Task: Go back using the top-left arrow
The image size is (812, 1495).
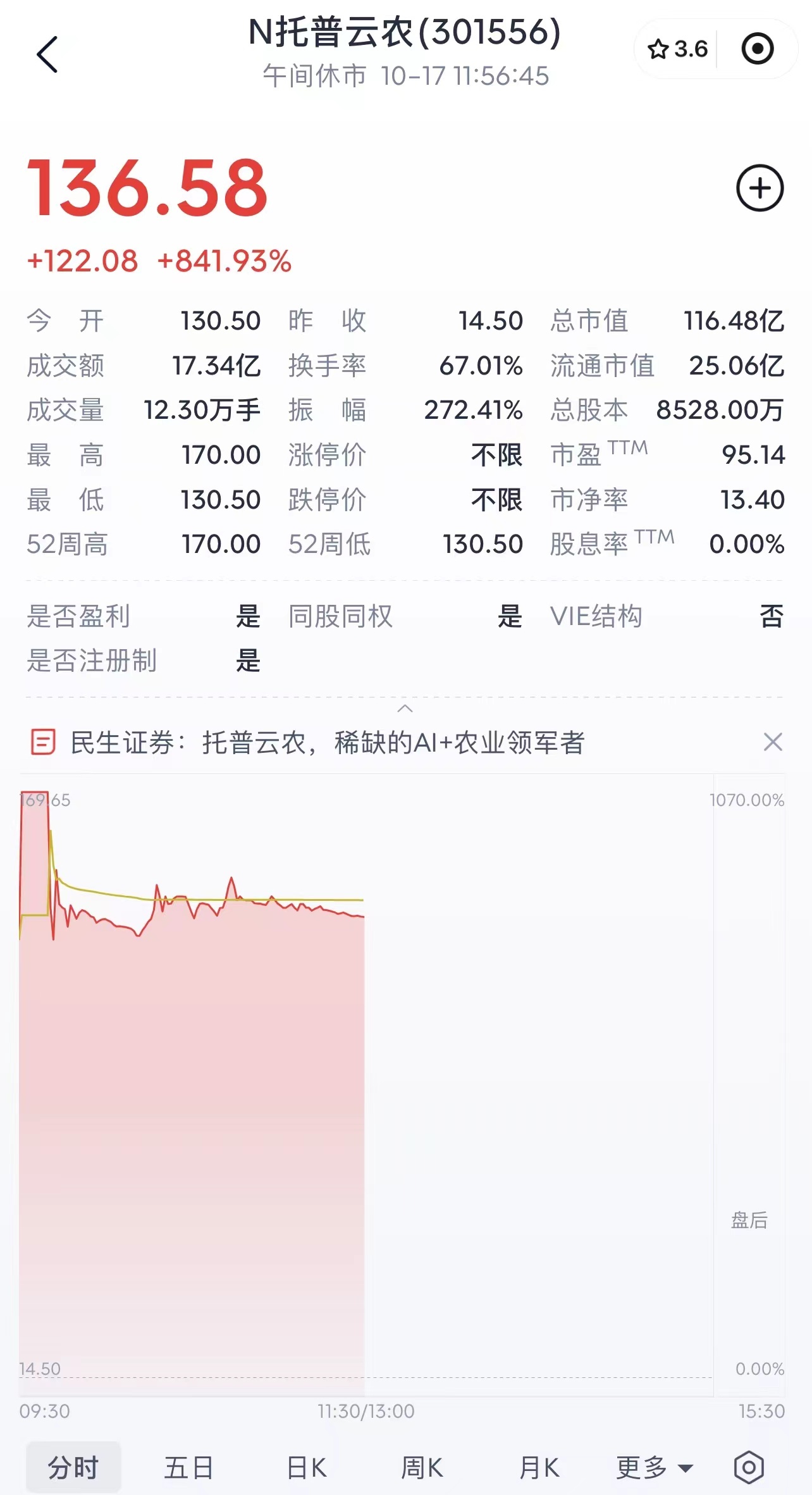Action: tap(47, 54)
